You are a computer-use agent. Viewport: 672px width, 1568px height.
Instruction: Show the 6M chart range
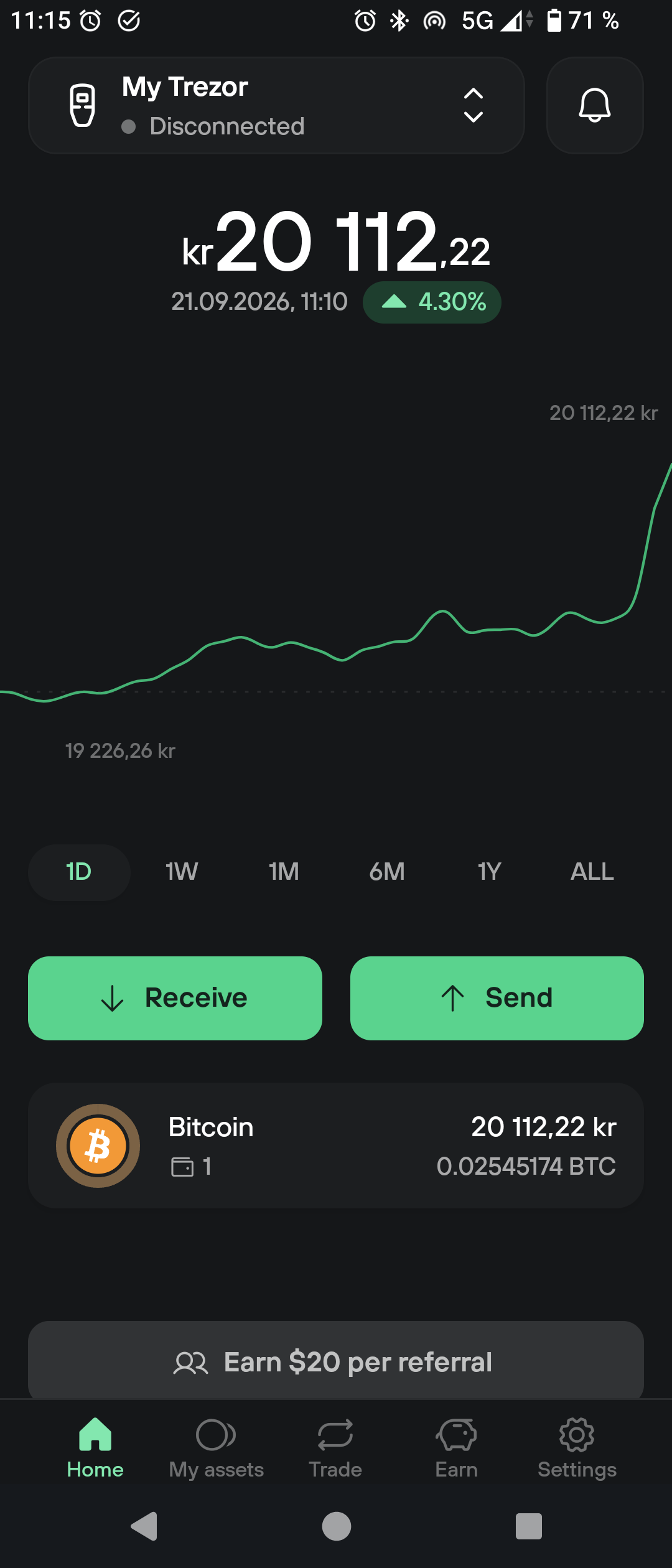pos(387,872)
